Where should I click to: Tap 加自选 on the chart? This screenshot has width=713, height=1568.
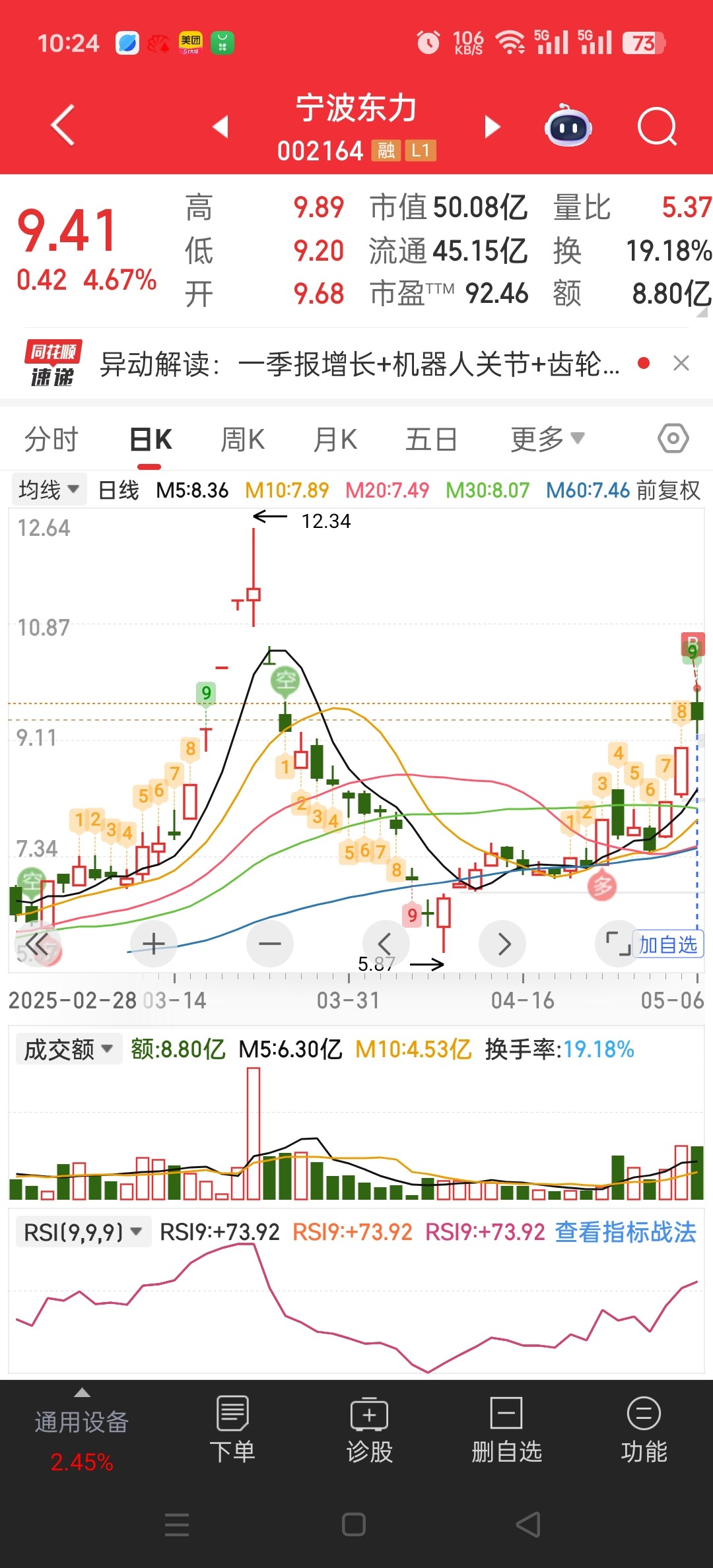pyautogui.click(x=668, y=944)
